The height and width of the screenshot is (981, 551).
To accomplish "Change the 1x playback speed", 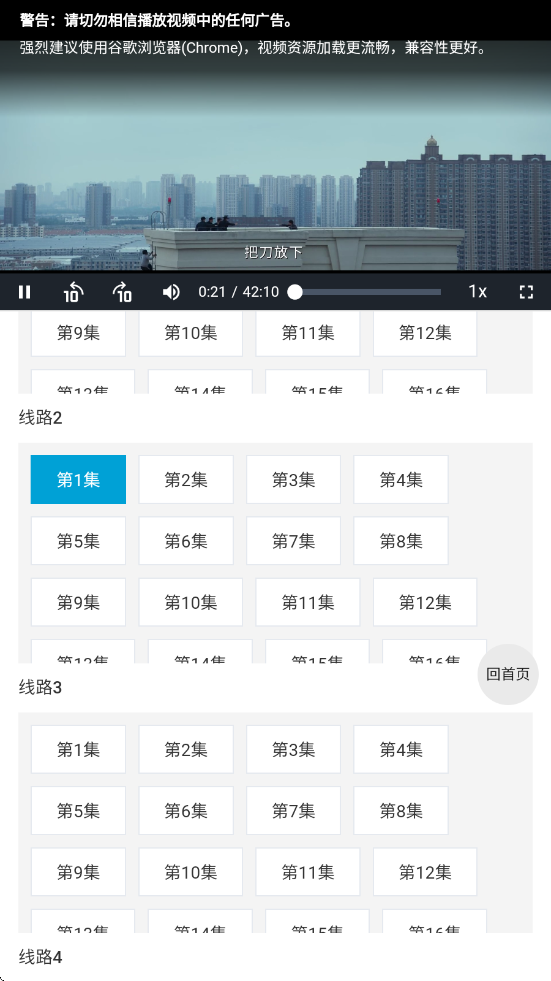I will coord(478,292).
